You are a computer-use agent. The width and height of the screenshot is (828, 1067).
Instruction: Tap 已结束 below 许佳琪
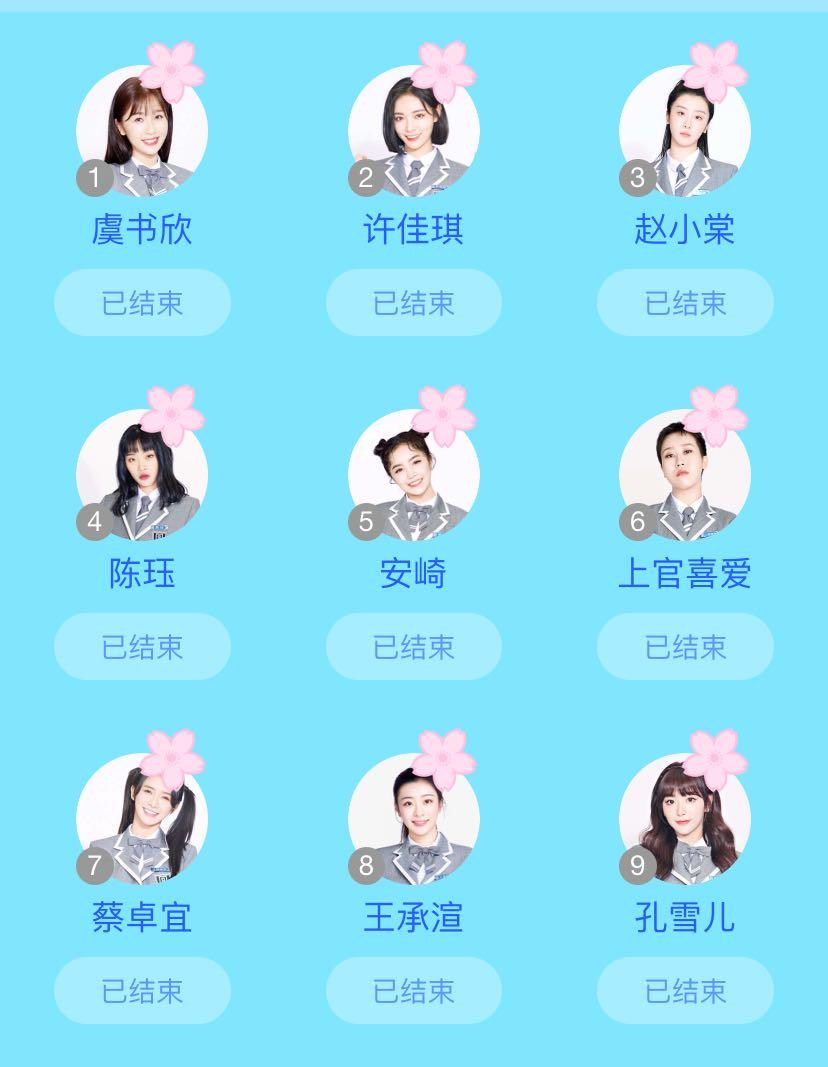(x=413, y=302)
